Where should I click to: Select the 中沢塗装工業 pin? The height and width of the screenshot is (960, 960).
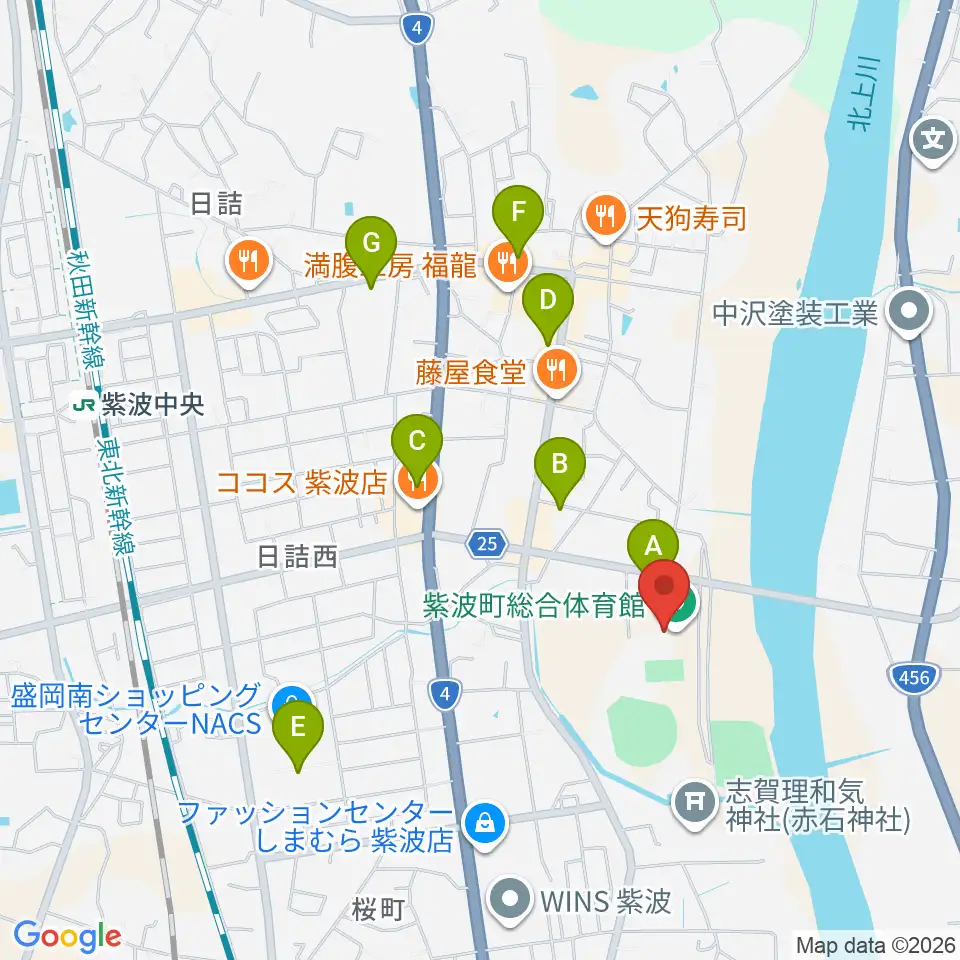click(910, 313)
